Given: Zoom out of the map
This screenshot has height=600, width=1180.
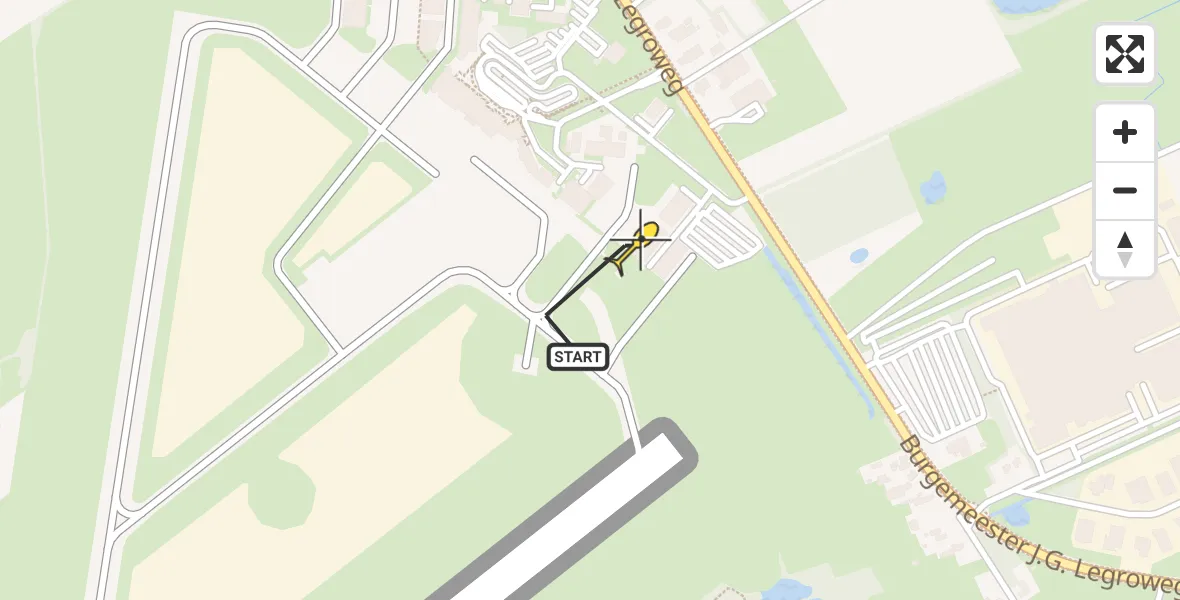Looking at the screenshot, I should pyautogui.click(x=1125, y=191).
